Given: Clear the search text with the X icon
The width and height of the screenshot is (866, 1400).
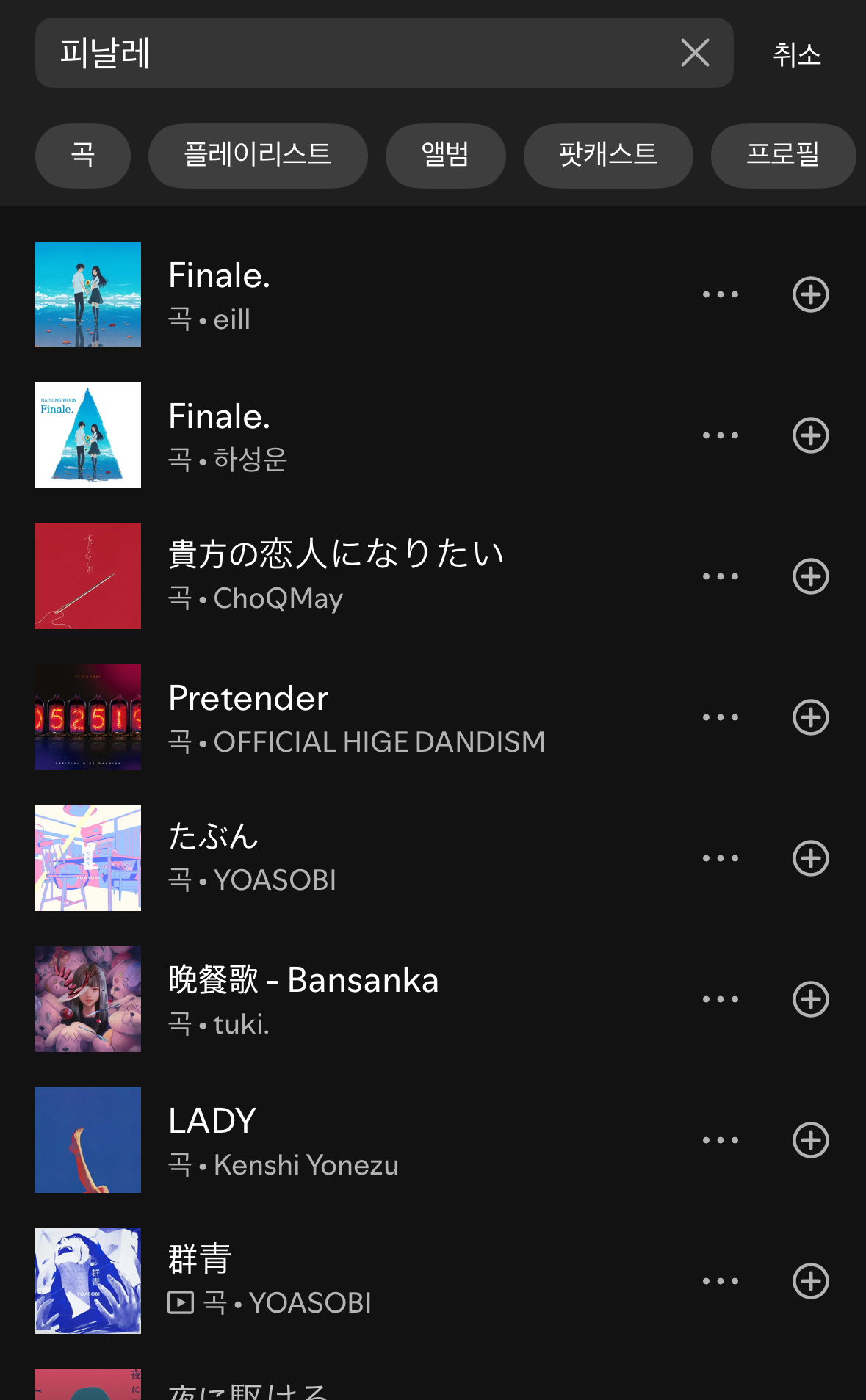Looking at the screenshot, I should [x=695, y=53].
